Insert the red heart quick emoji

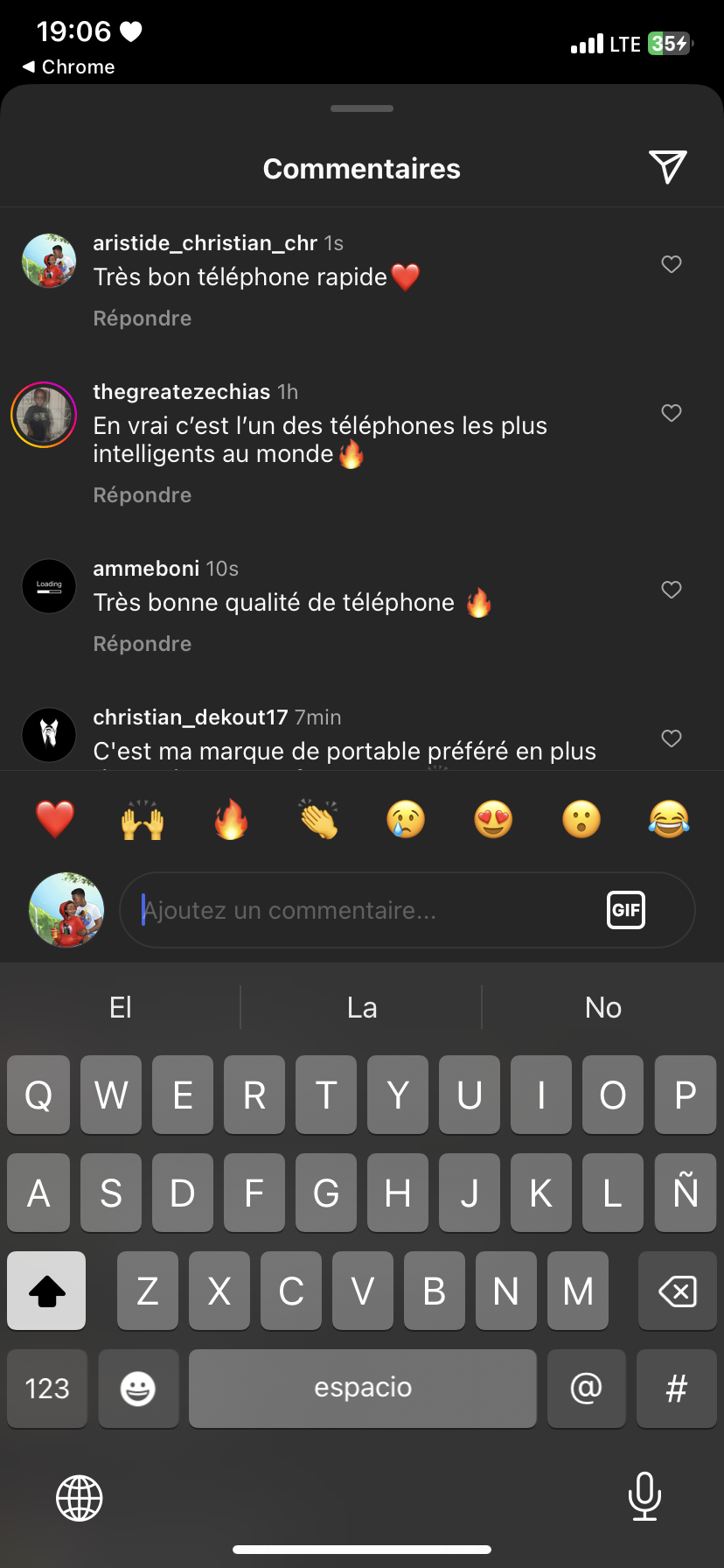point(55,820)
